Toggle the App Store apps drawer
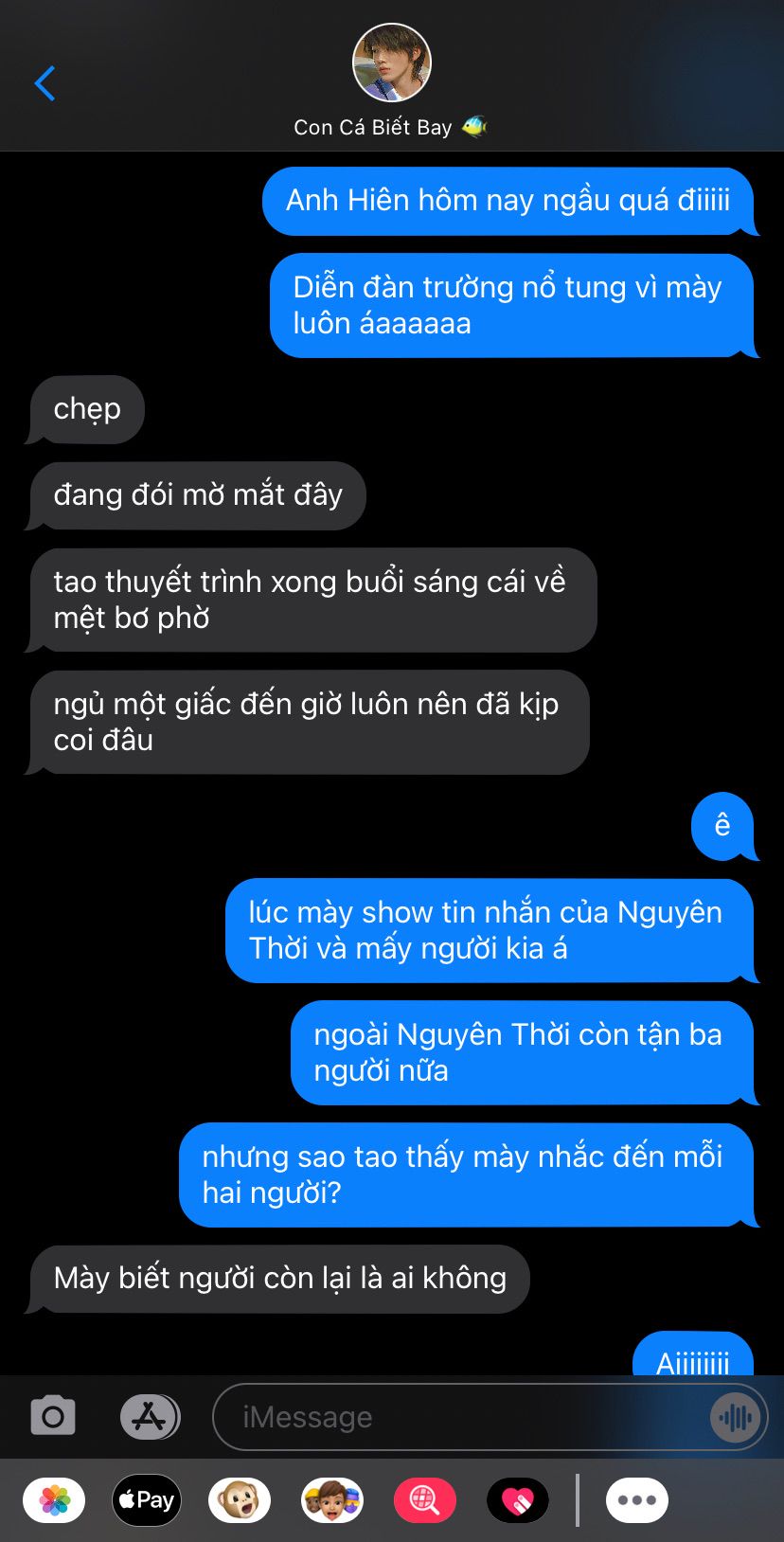This screenshot has width=784, height=1542. [150, 1417]
